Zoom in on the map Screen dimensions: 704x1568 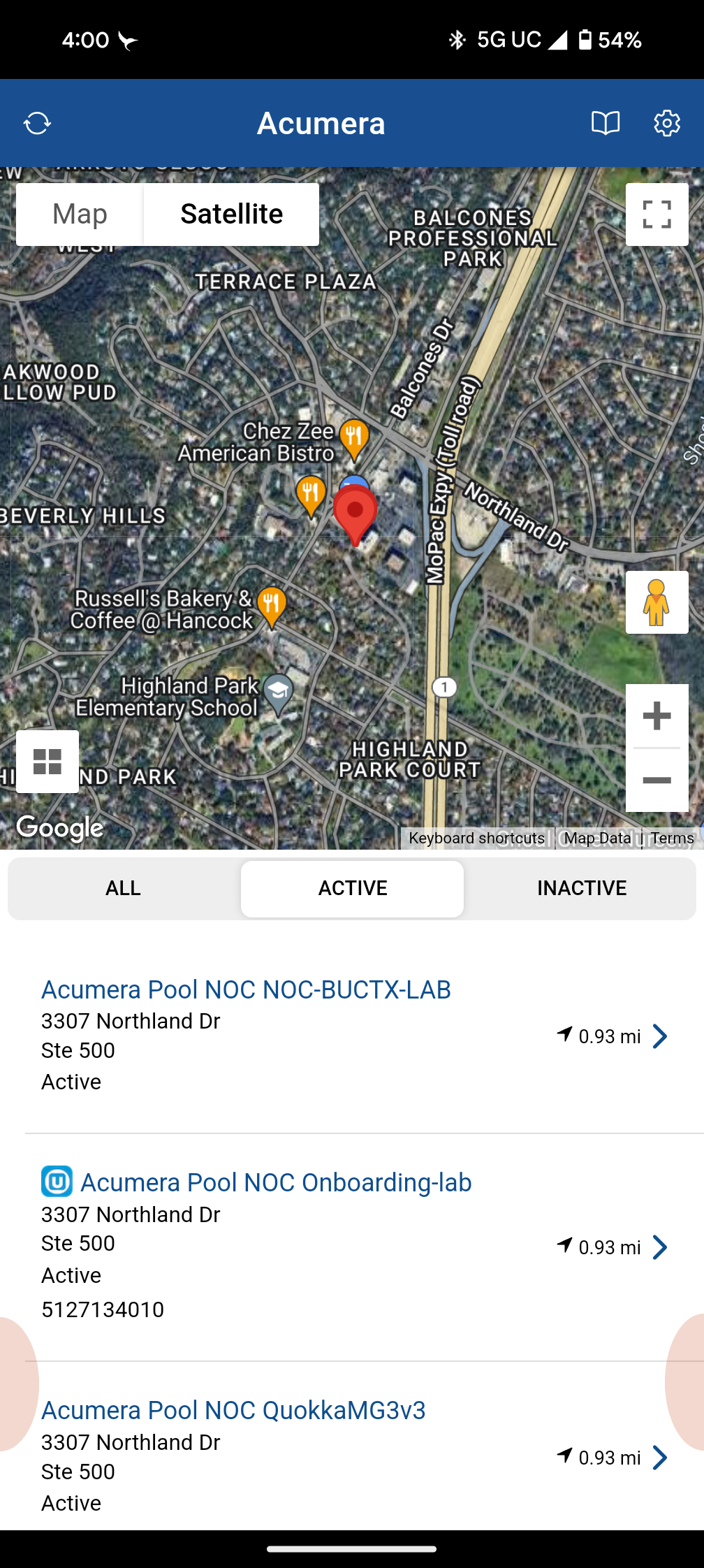[657, 716]
